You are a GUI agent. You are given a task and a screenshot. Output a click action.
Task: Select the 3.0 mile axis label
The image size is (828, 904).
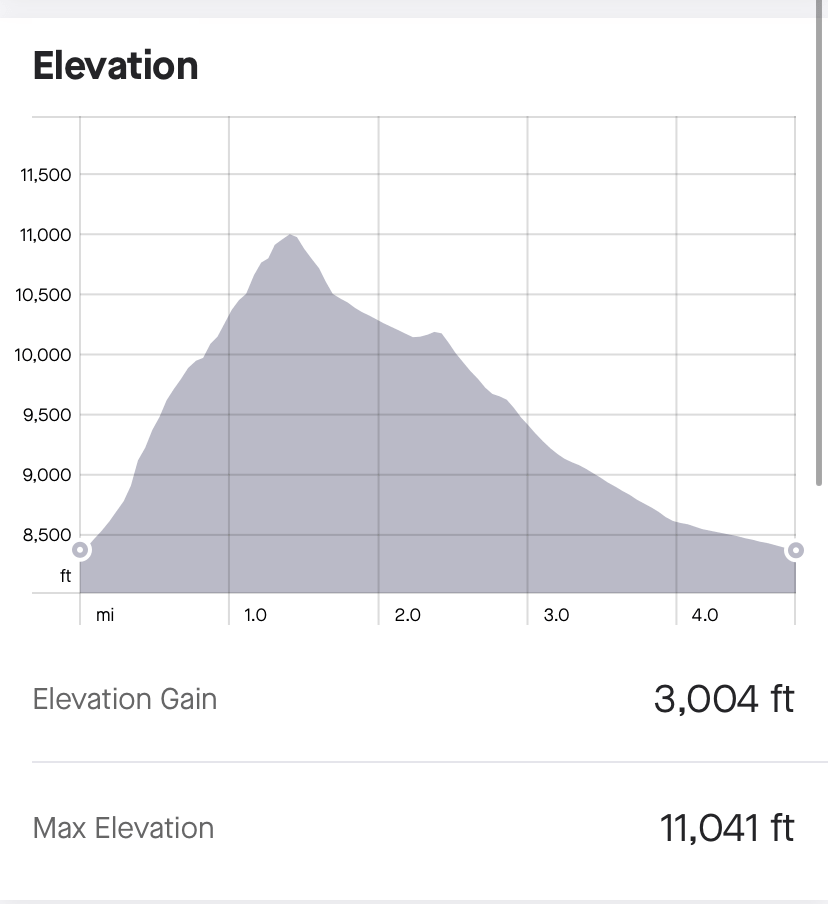coord(557,615)
